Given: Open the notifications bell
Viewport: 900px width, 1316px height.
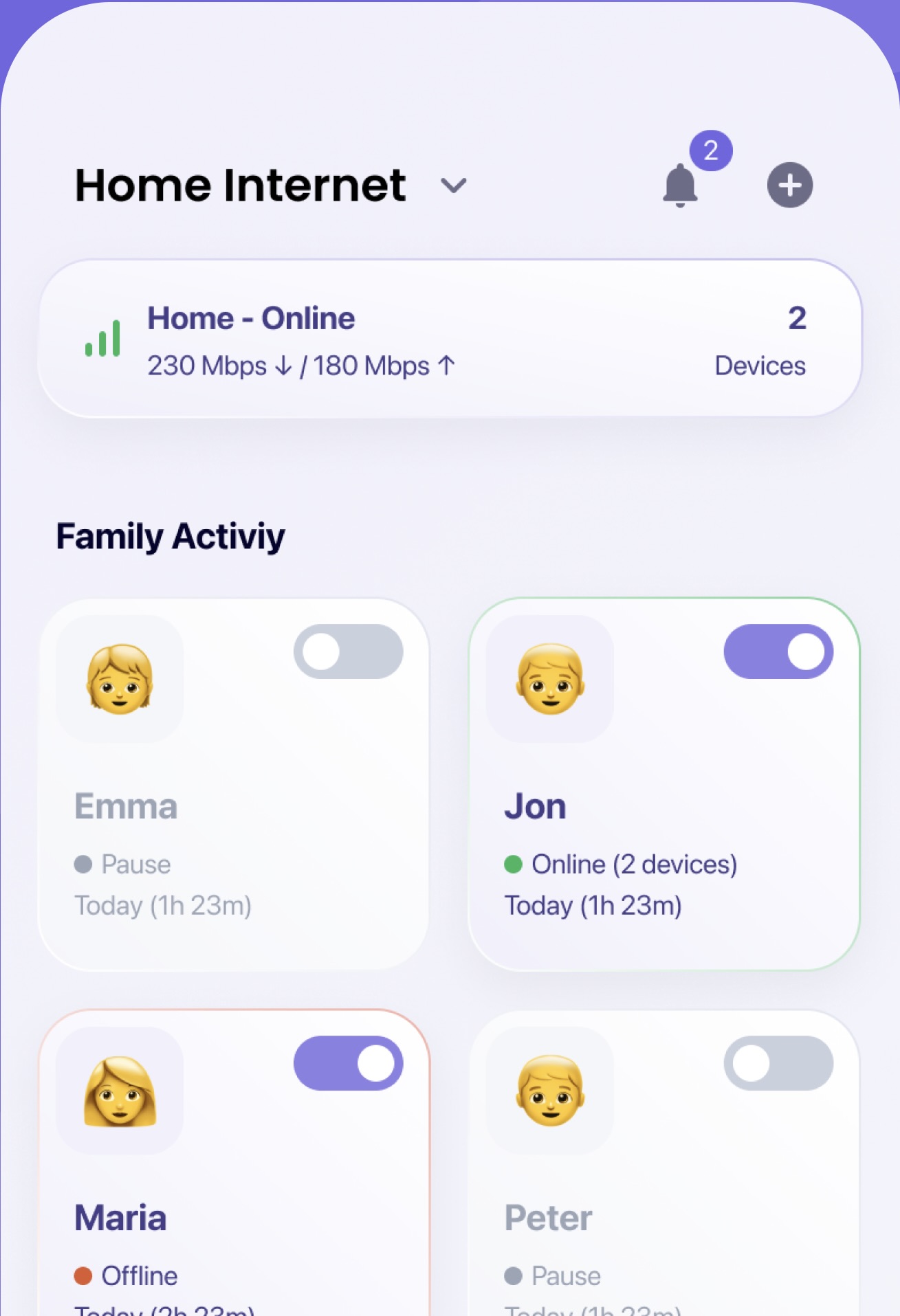Looking at the screenshot, I should click(x=681, y=184).
